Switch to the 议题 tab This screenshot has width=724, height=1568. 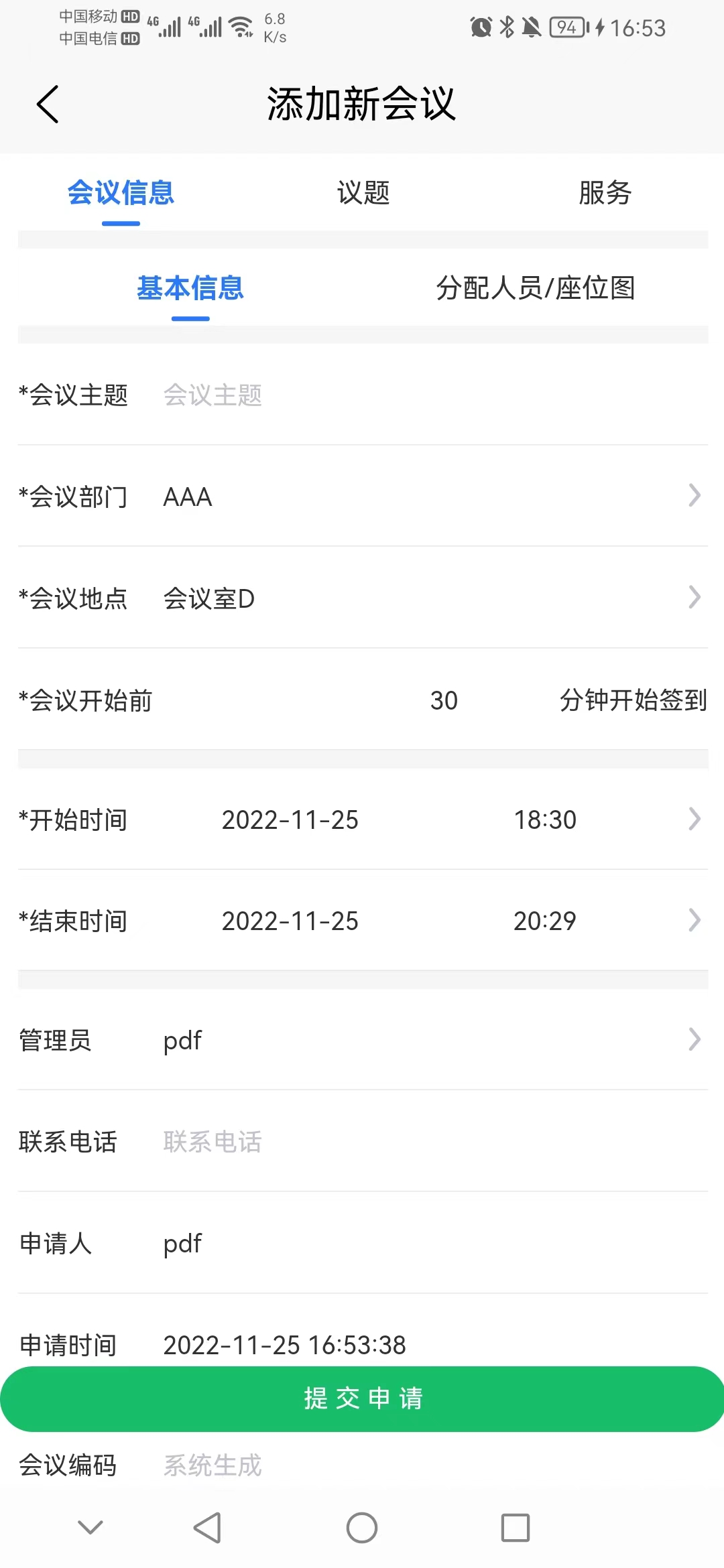click(362, 192)
